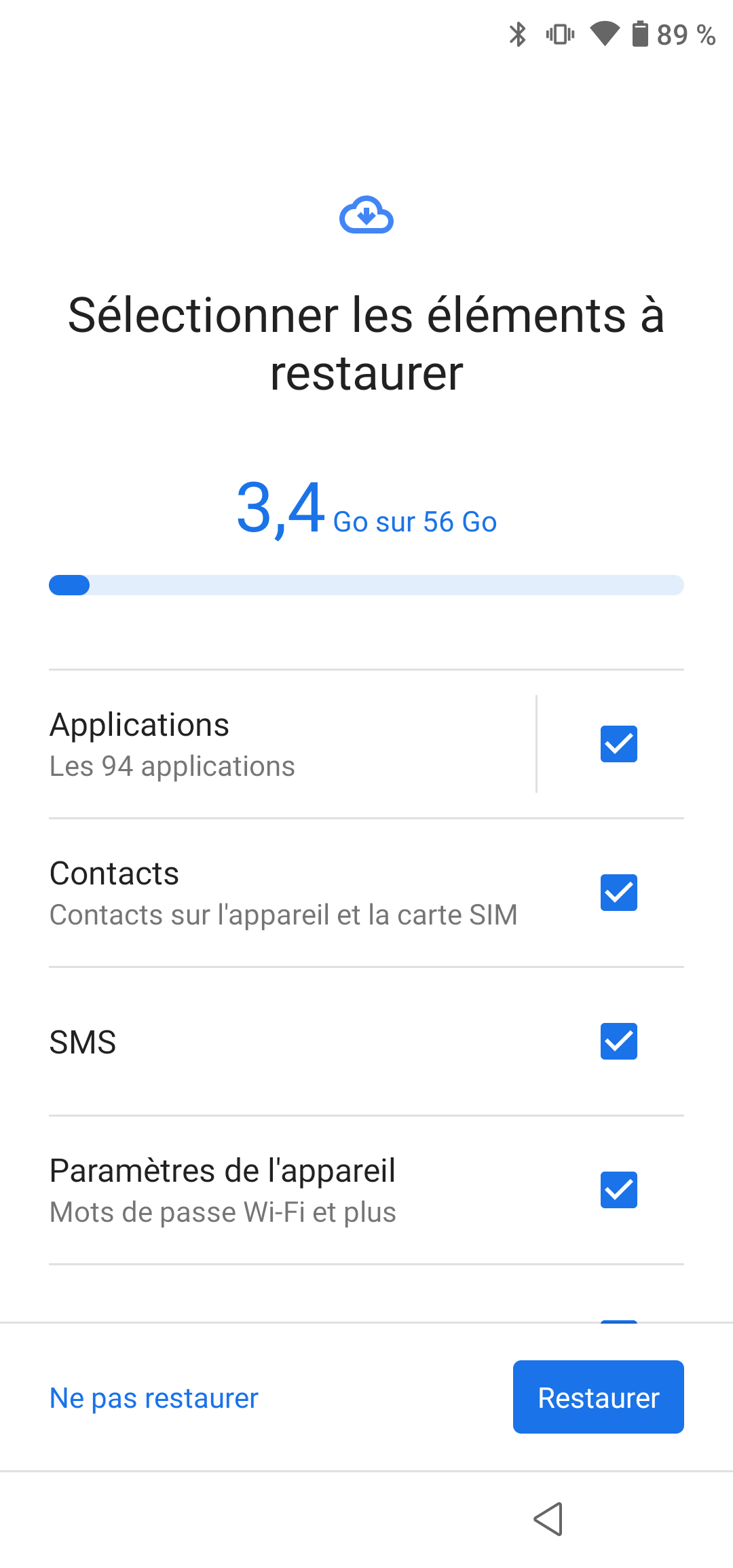Uncheck Paramètres de l'appareil checkbox

[x=618, y=1190]
